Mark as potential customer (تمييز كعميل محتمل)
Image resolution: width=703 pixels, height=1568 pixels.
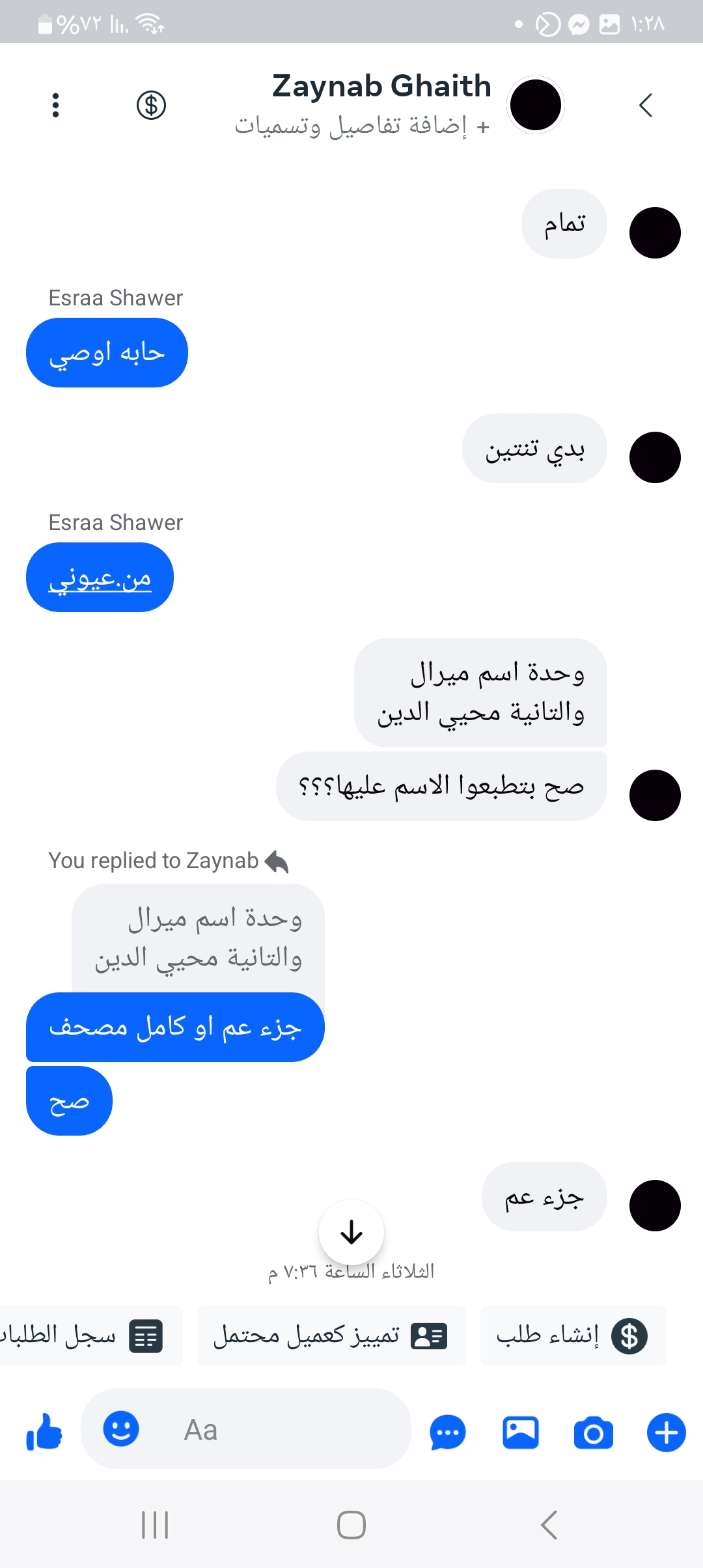tap(331, 1336)
